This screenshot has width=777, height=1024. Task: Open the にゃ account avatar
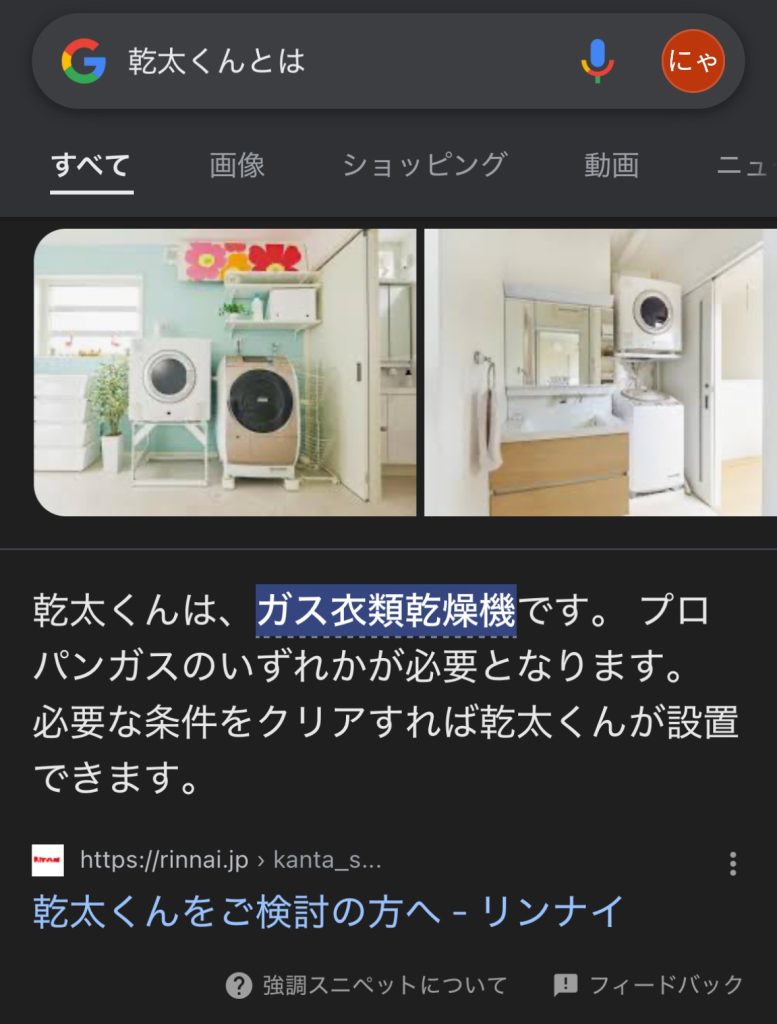693,61
